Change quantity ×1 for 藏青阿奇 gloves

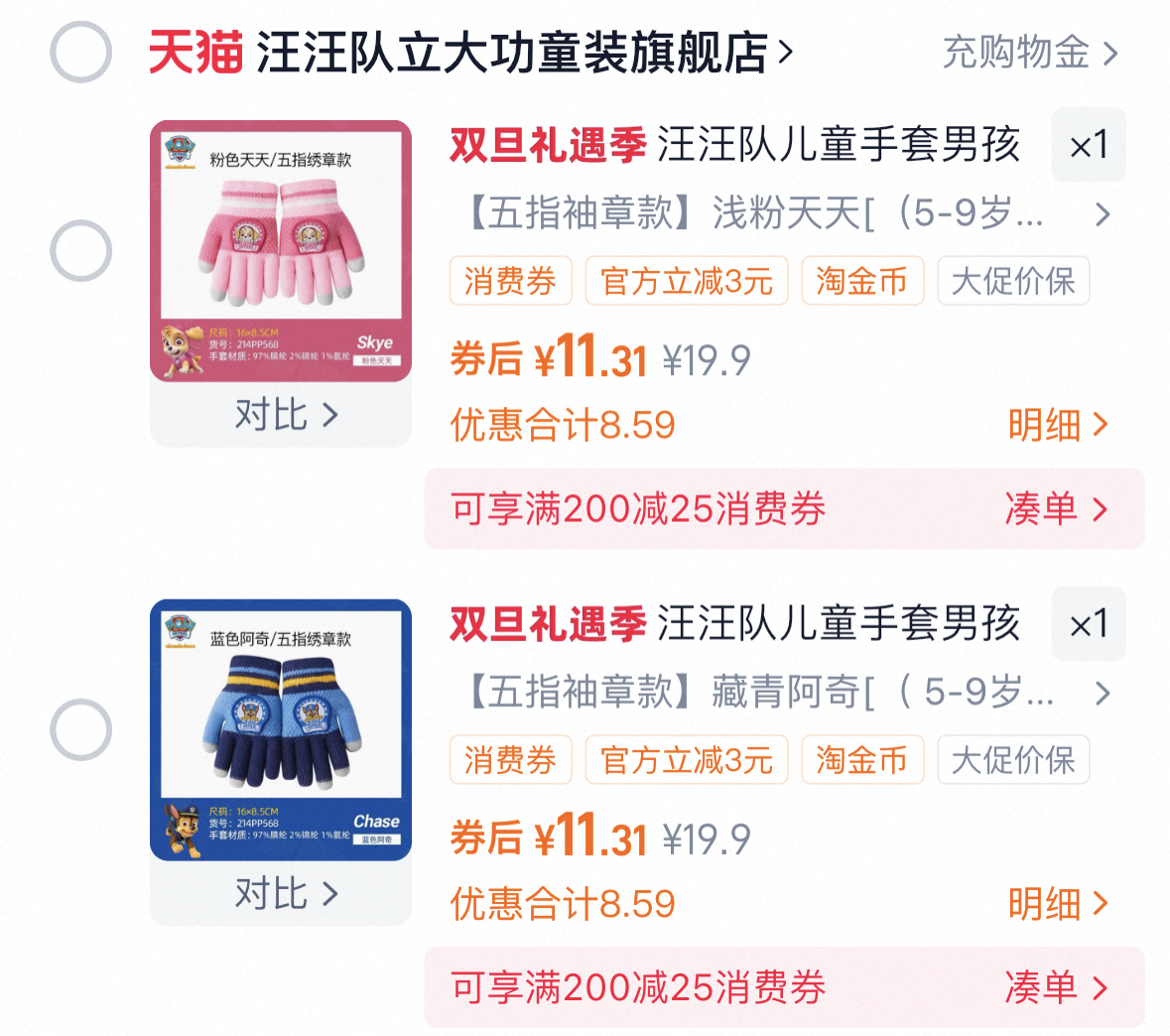[1088, 625]
